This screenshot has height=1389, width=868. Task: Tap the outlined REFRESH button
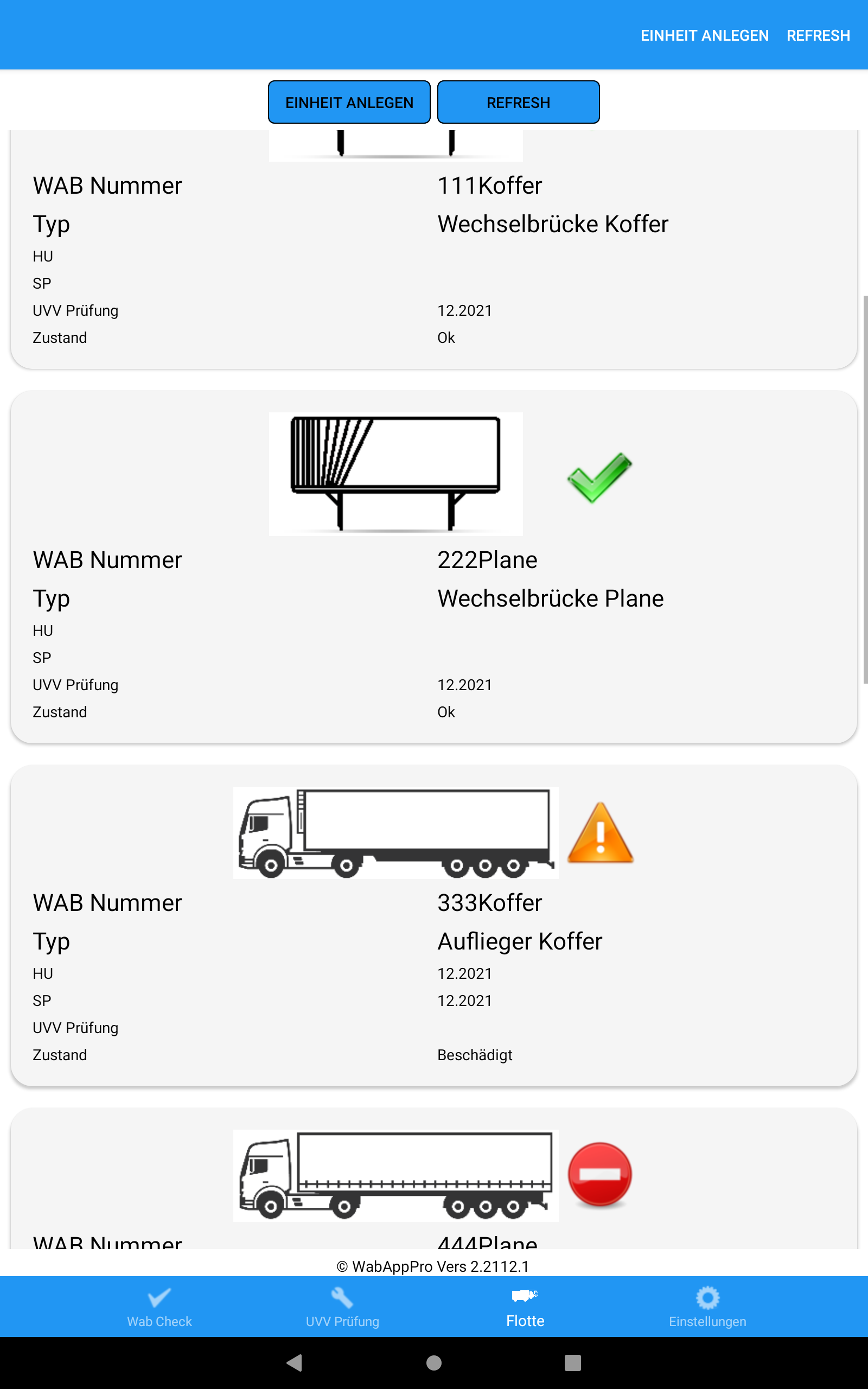[x=518, y=103]
